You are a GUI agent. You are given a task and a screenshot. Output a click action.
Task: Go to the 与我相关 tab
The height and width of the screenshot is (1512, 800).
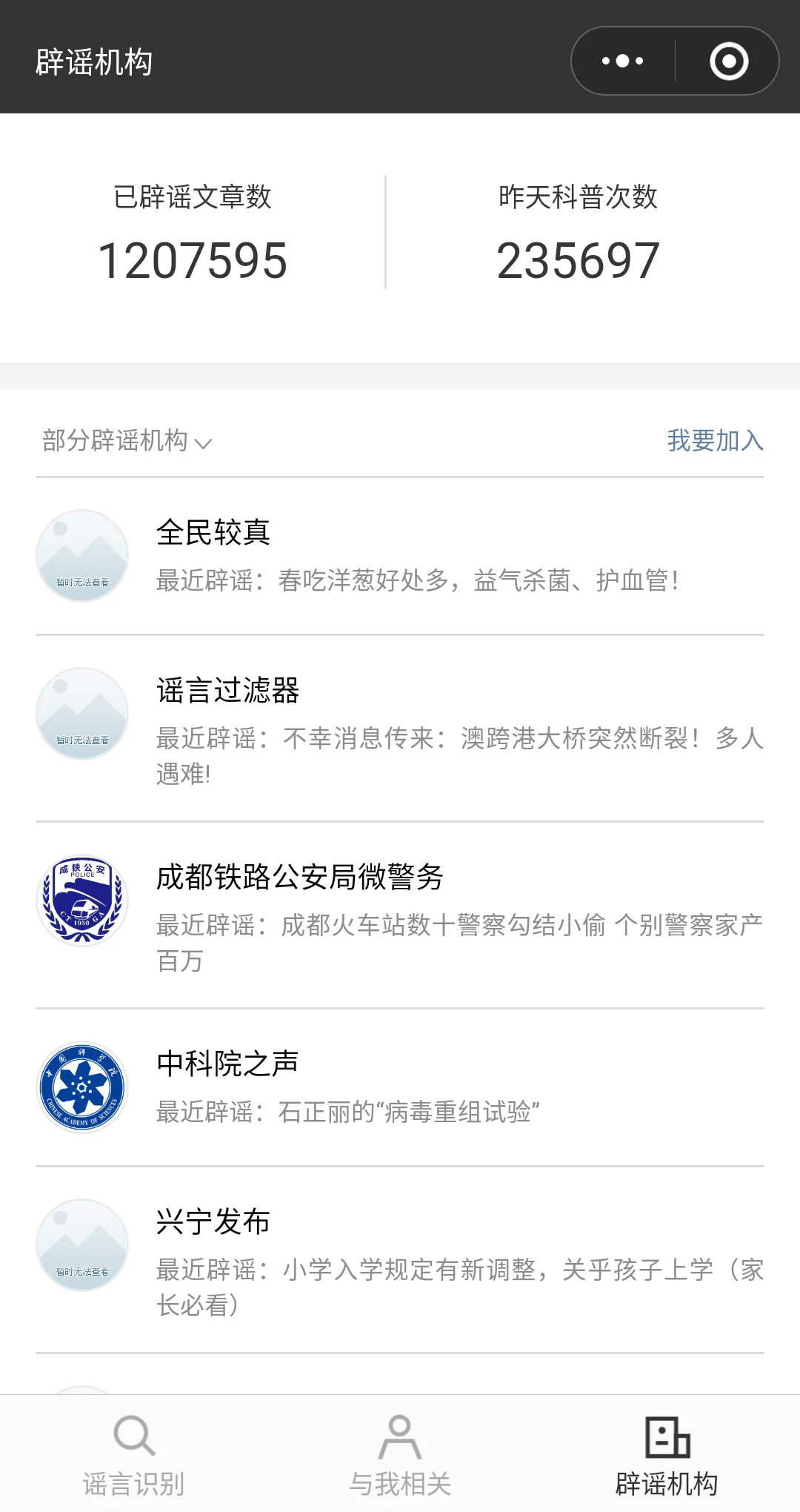(x=400, y=1454)
